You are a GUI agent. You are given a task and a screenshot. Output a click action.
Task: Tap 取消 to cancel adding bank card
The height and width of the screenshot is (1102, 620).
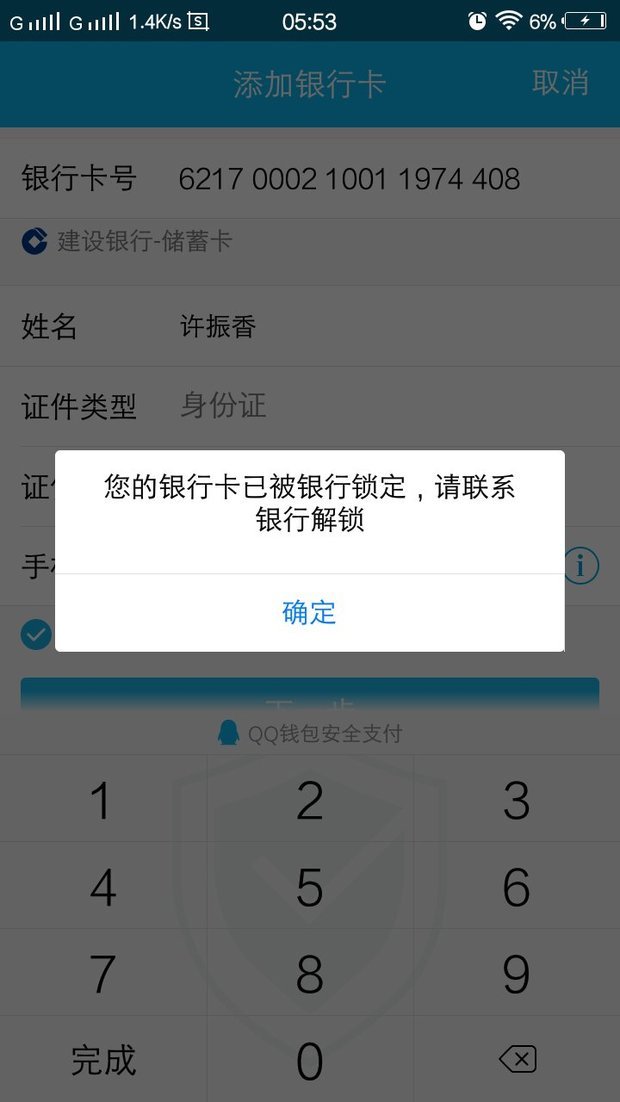pos(559,83)
